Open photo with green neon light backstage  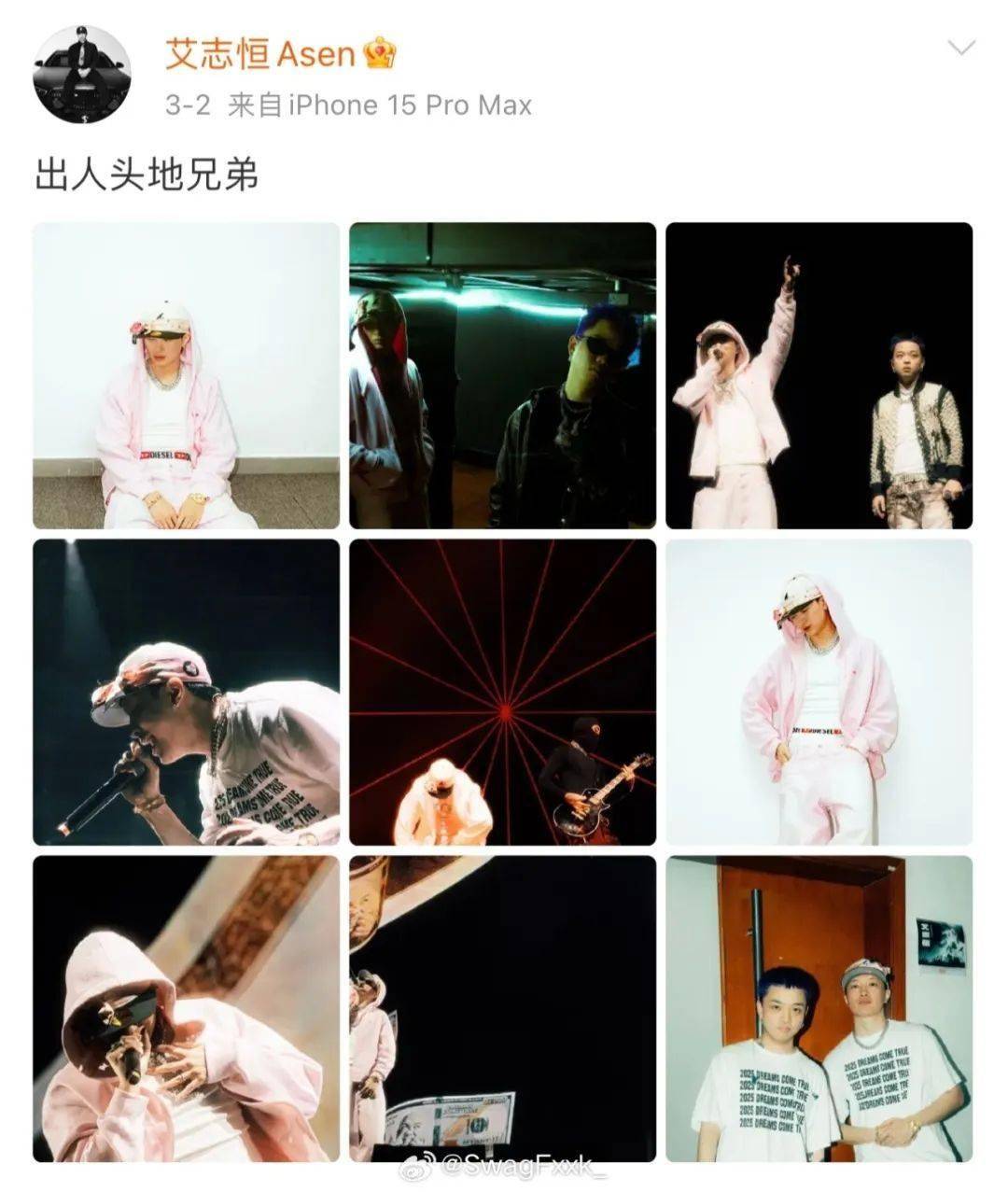pyautogui.click(x=502, y=375)
